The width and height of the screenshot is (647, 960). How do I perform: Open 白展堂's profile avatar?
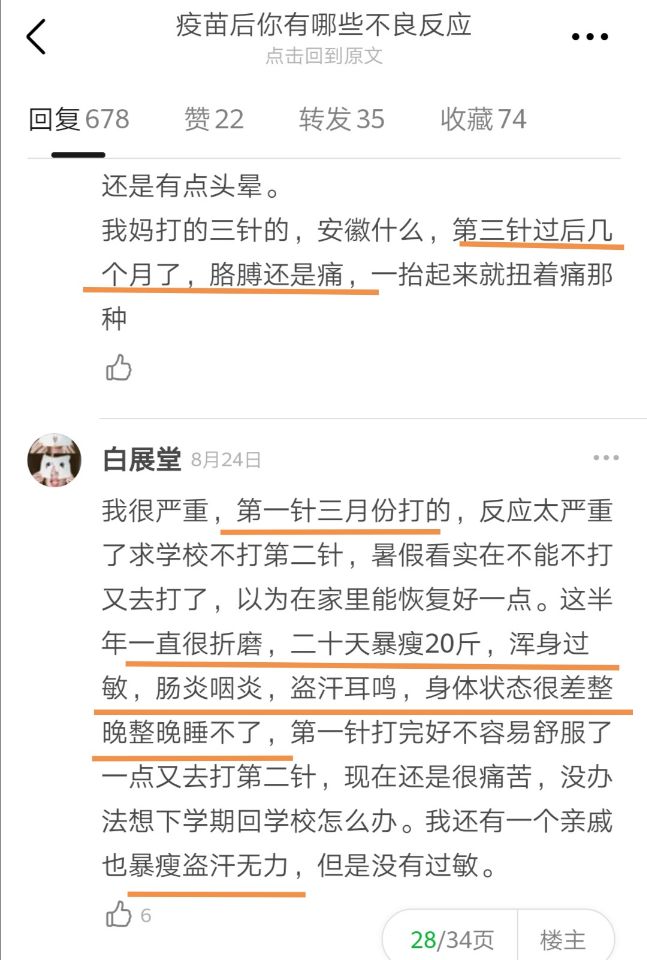(x=54, y=460)
